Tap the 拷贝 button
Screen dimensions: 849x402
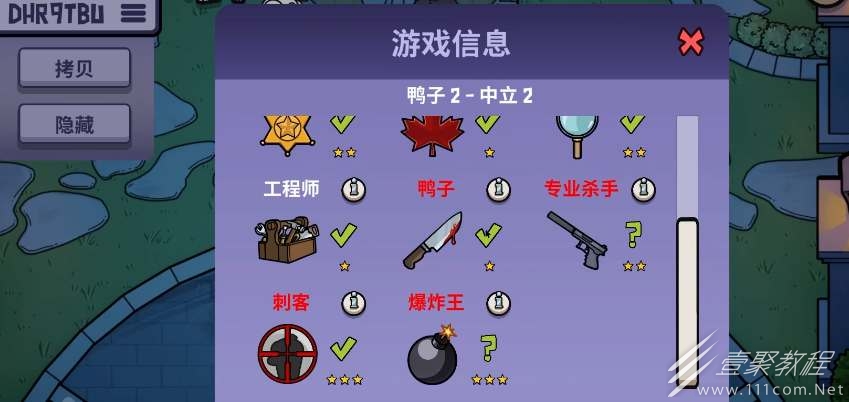click(75, 68)
